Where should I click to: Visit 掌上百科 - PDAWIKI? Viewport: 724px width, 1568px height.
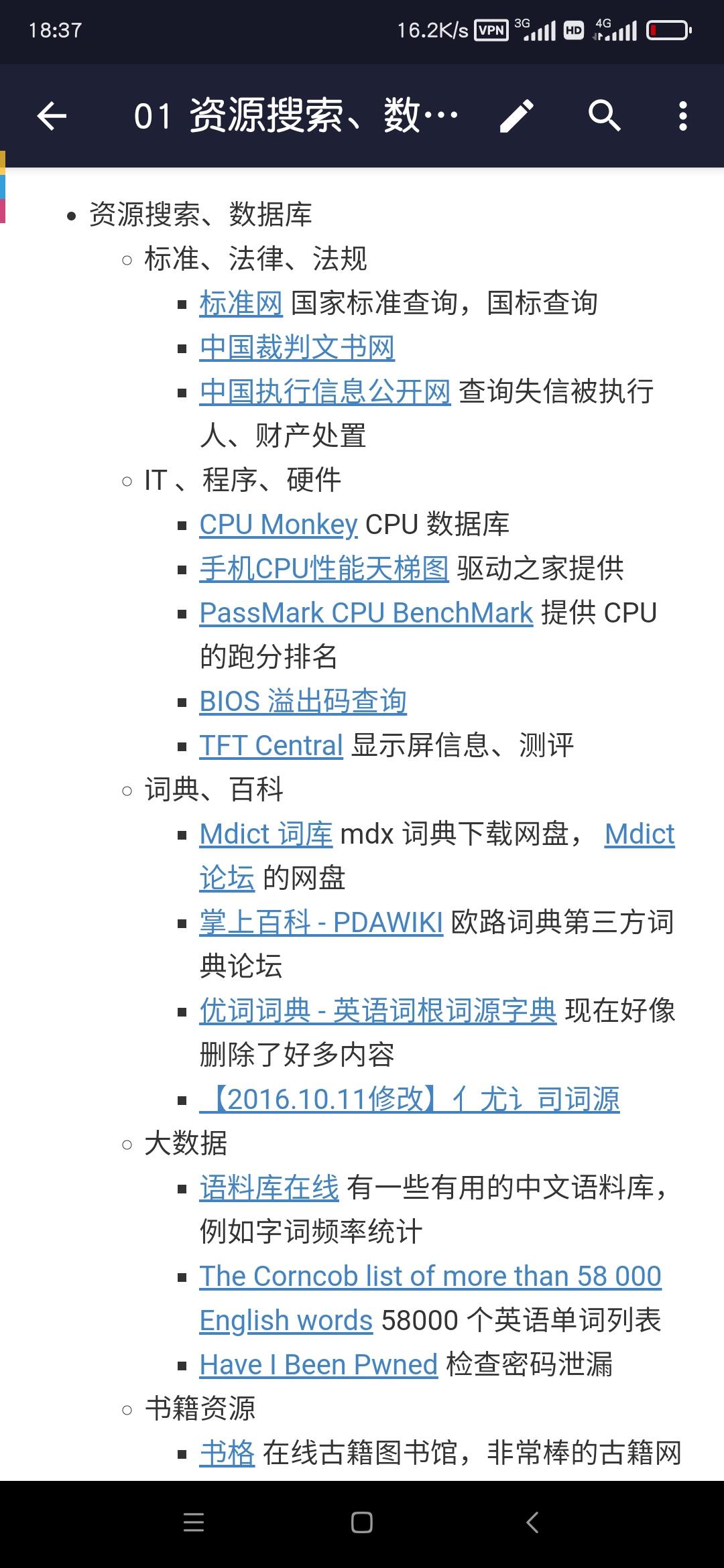321,923
